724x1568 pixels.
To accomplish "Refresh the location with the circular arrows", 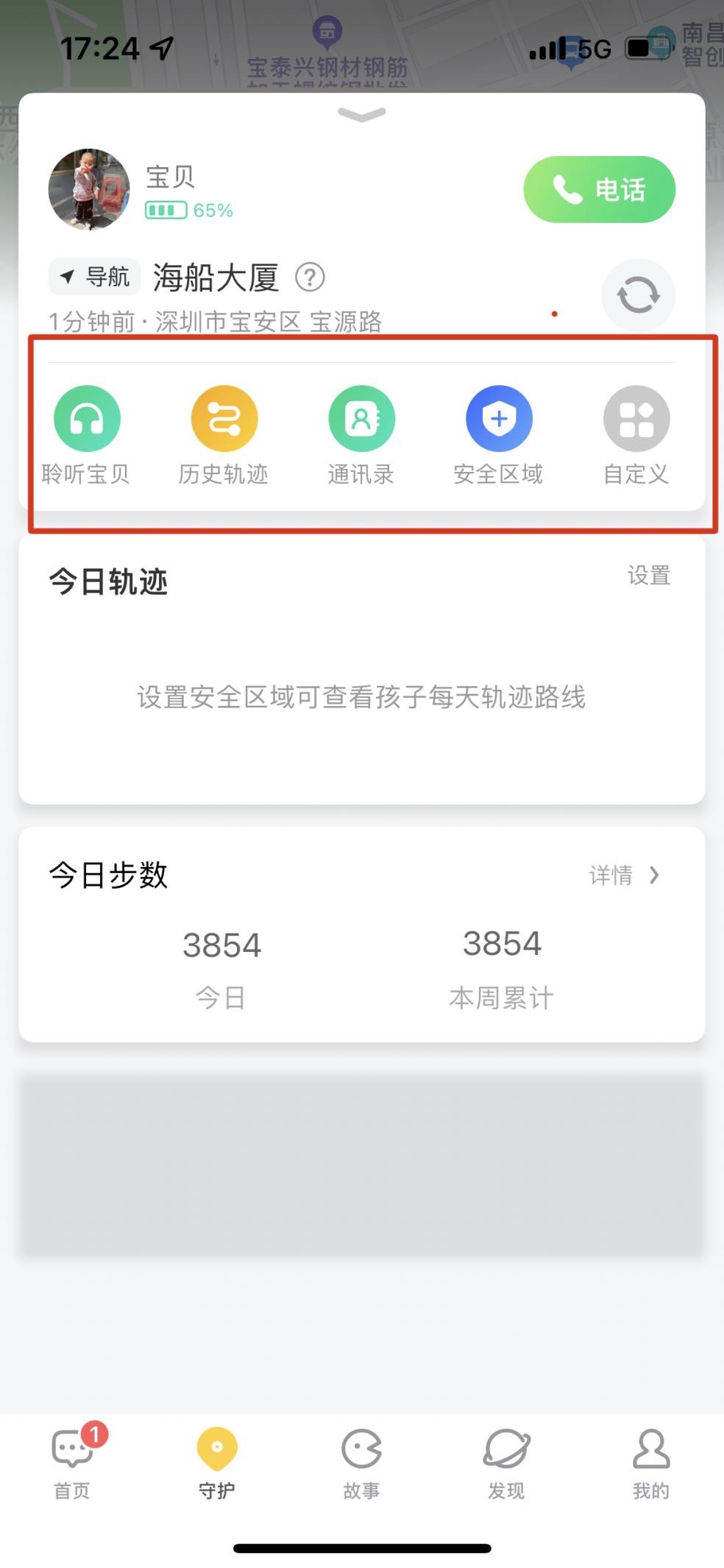I will [638, 295].
